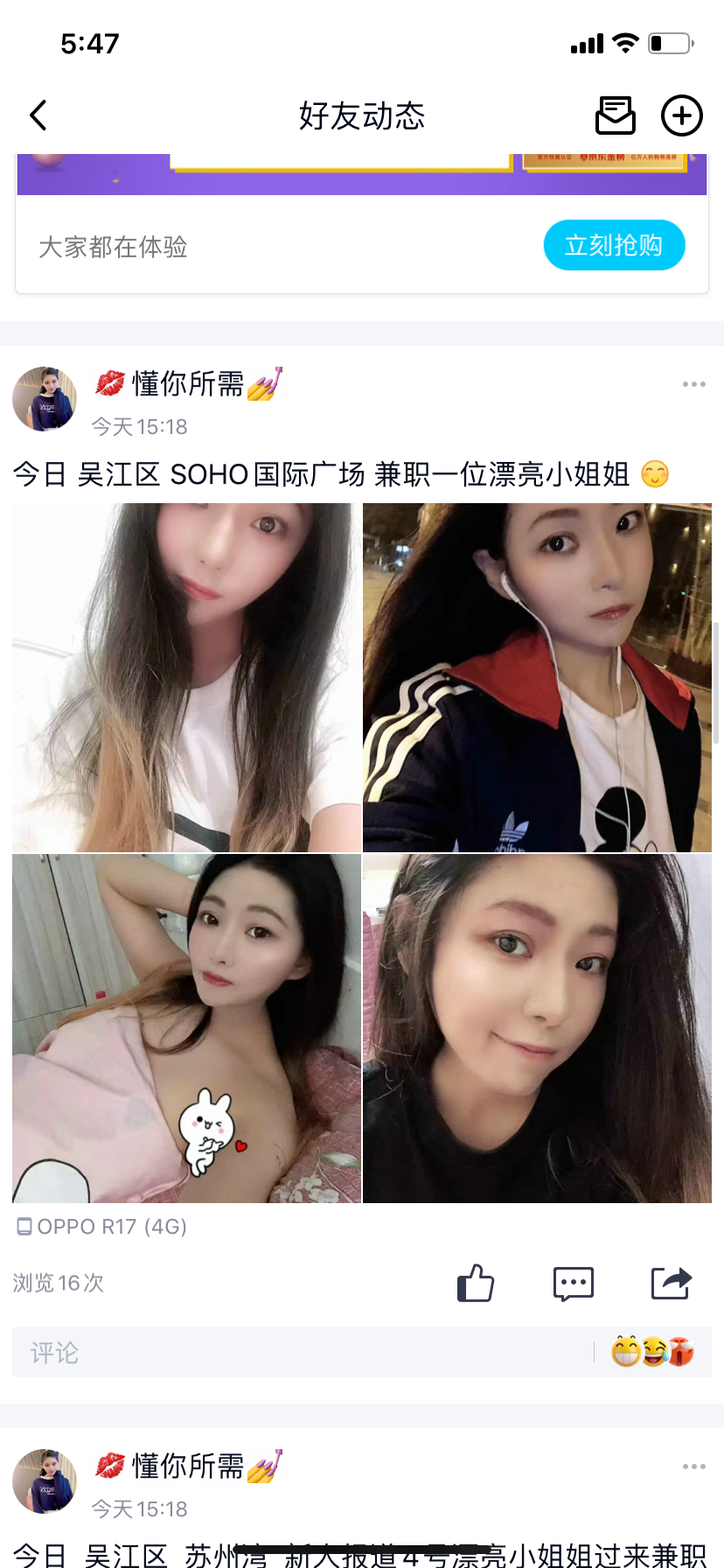Screen dimensions: 724x1568
Task: Open the message inbox icon
Action: 615,115
